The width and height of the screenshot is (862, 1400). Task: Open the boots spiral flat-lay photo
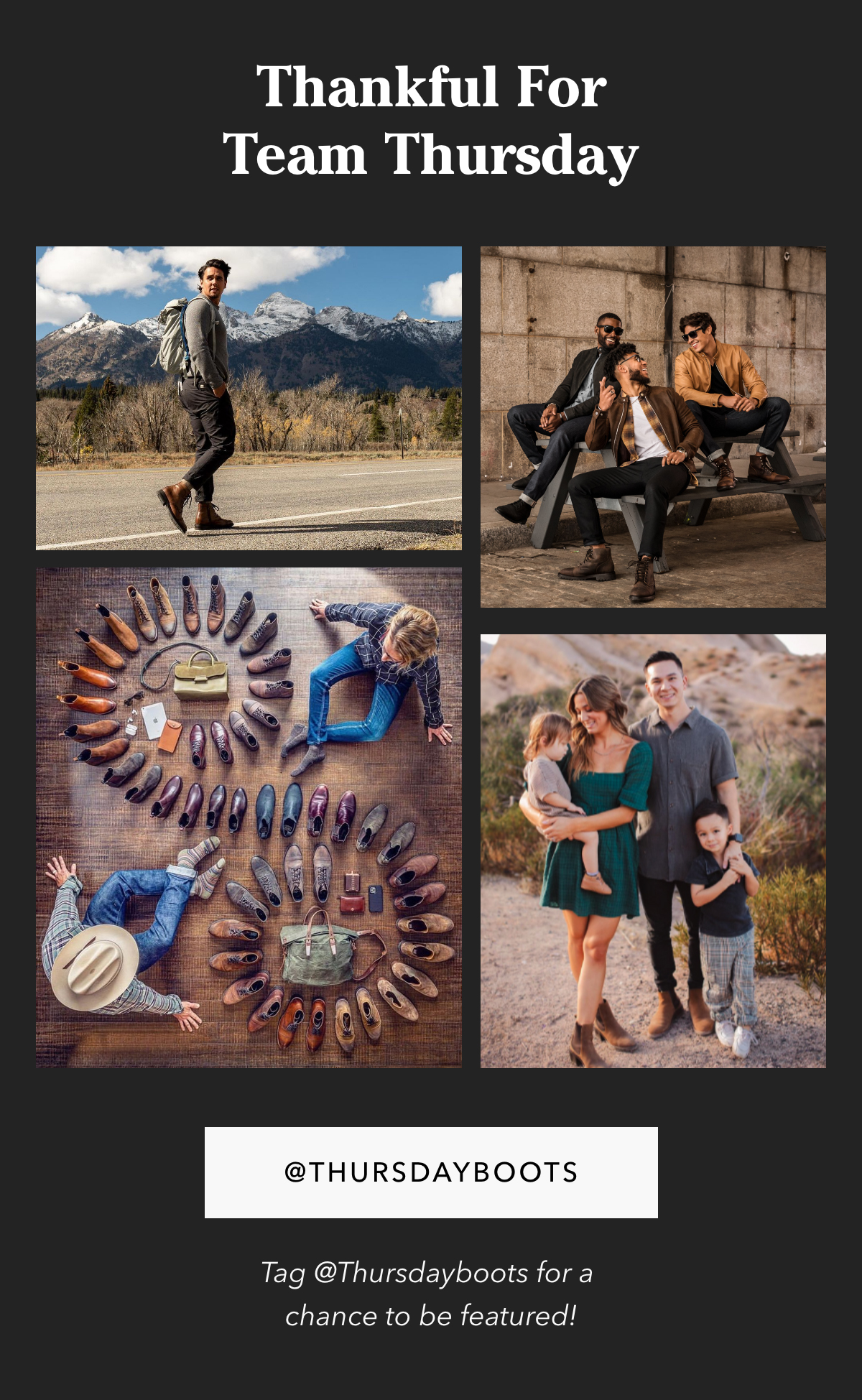point(249,817)
